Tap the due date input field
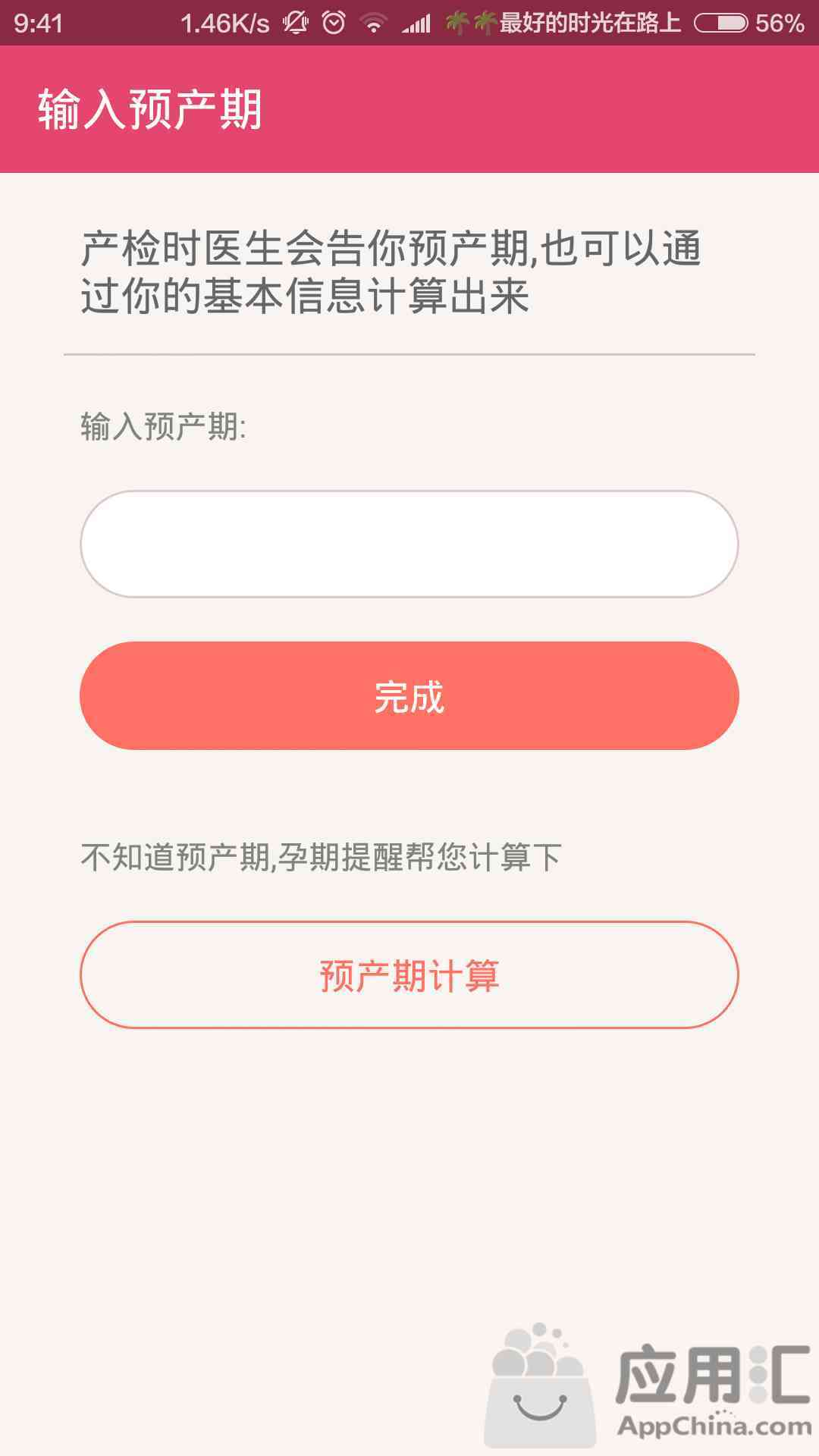 click(x=409, y=544)
